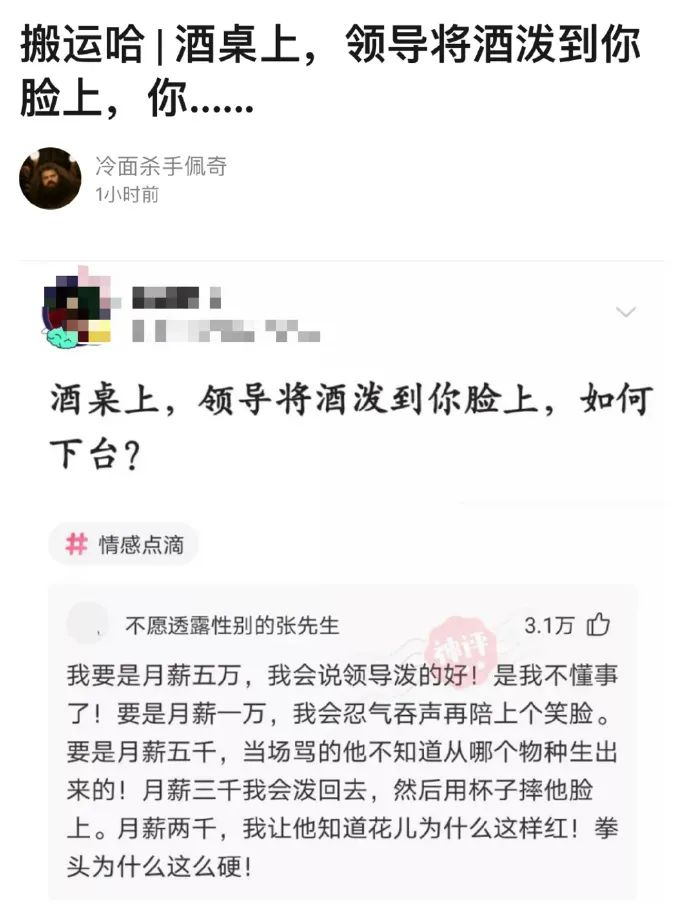This screenshot has height=909, width=690.
Task: Open author 冷面杀手佩奇's avatar
Action: tap(50, 178)
